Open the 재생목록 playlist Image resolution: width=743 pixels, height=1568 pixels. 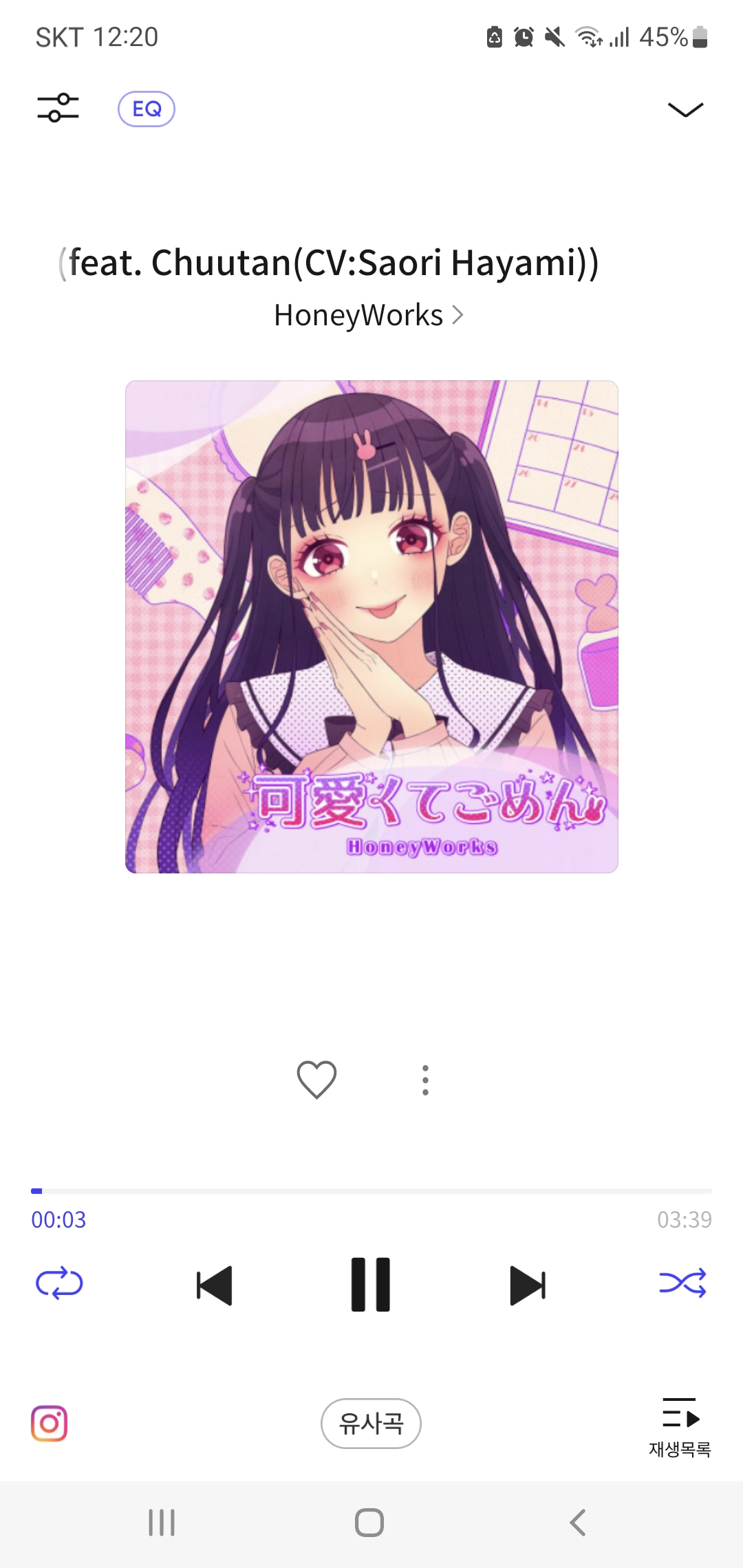click(x=680, y=1428)
